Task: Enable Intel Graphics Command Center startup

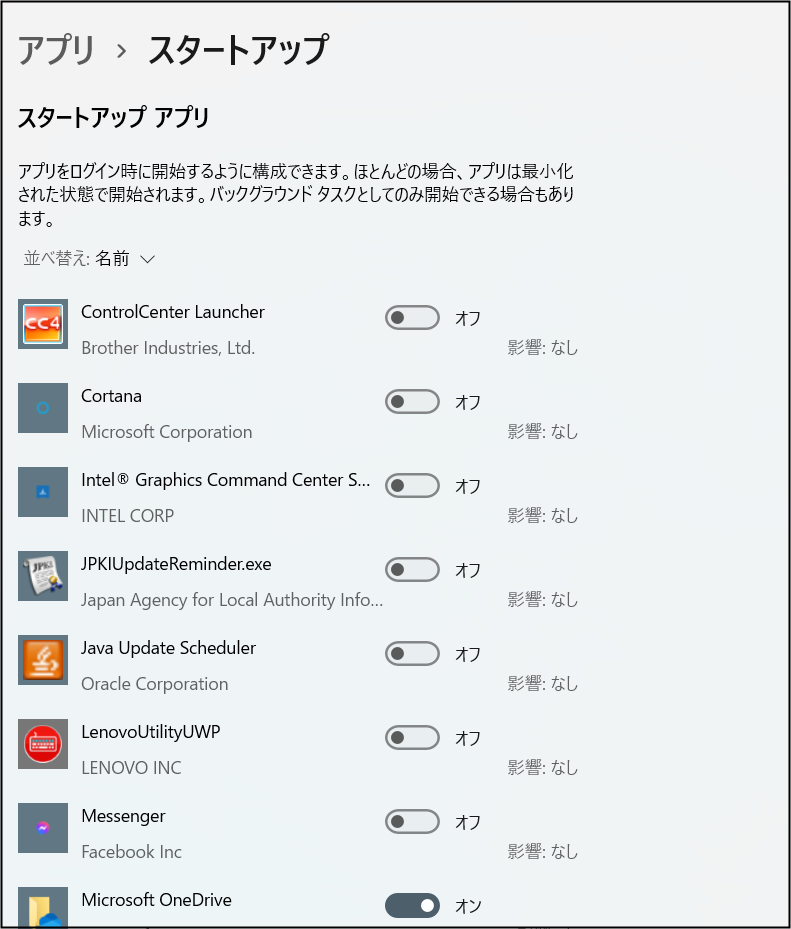Action: click(412, 486)
